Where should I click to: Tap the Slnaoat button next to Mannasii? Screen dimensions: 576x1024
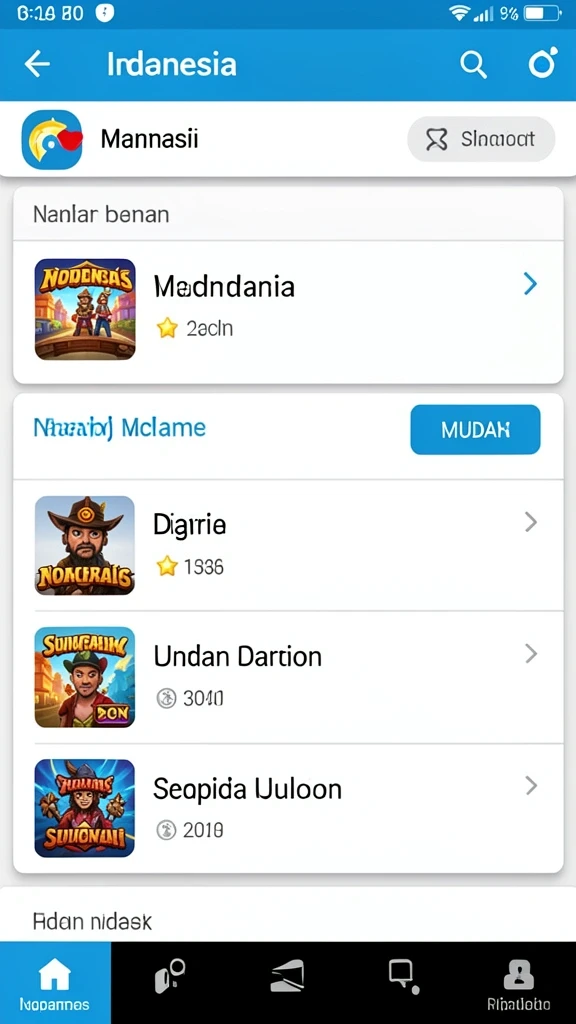pos(481,139)
